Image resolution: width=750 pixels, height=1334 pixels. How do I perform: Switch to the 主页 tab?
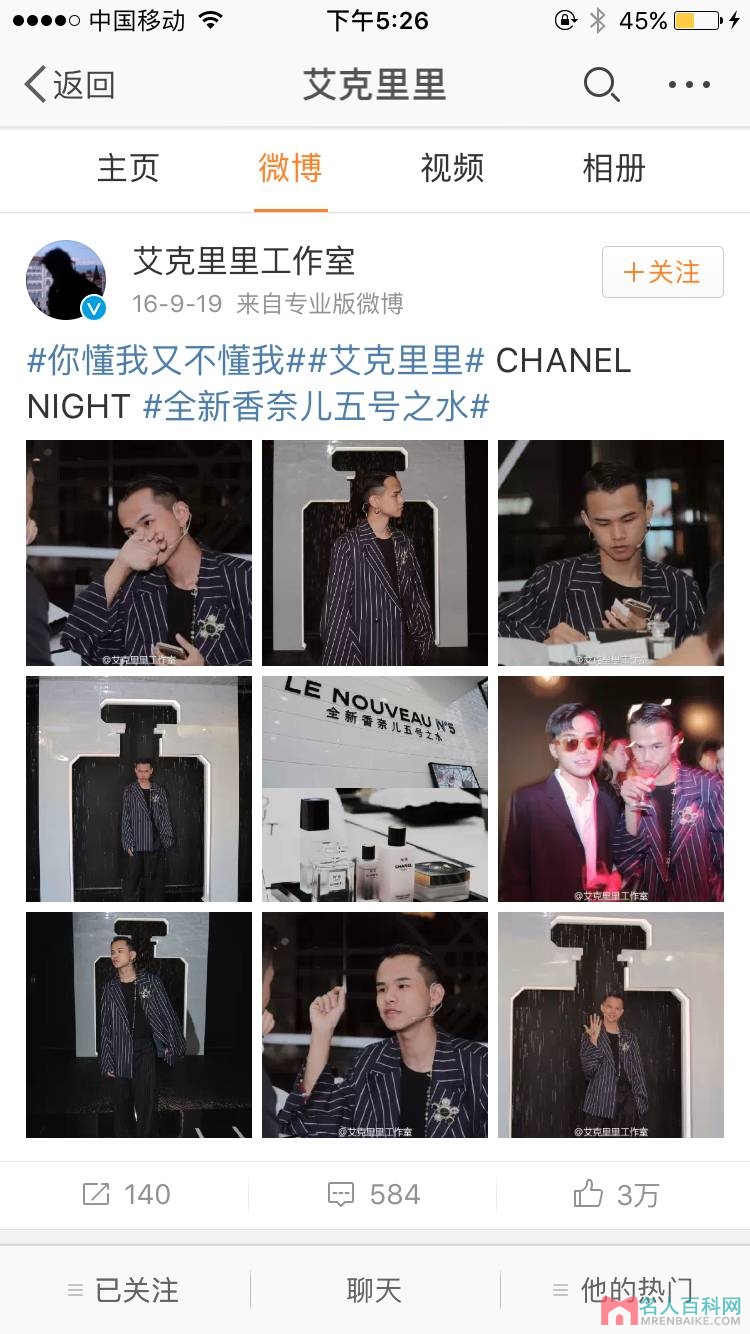128,168
